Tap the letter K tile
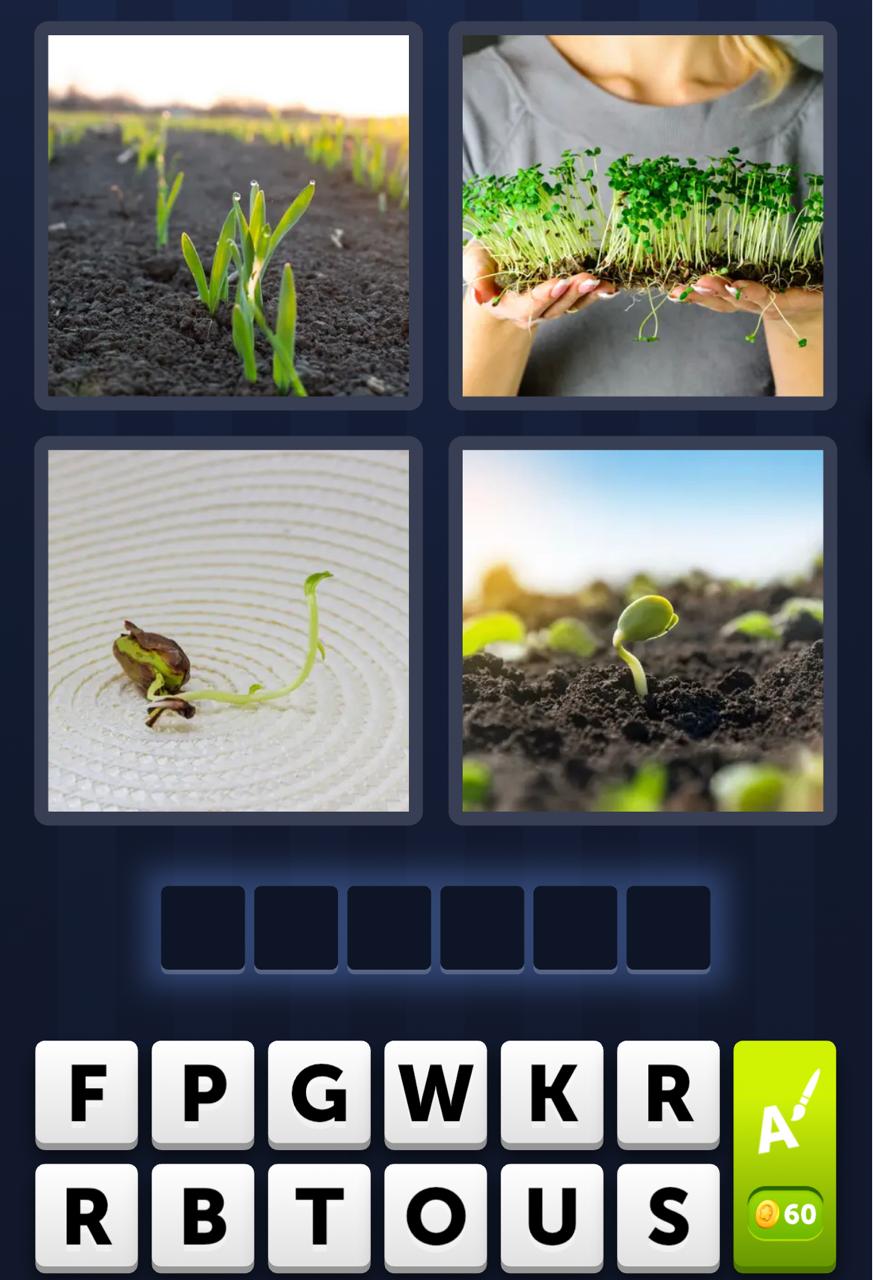The width and height of the screenshot is (873, 1280). pyautogui.click(x=553, y=1095)
